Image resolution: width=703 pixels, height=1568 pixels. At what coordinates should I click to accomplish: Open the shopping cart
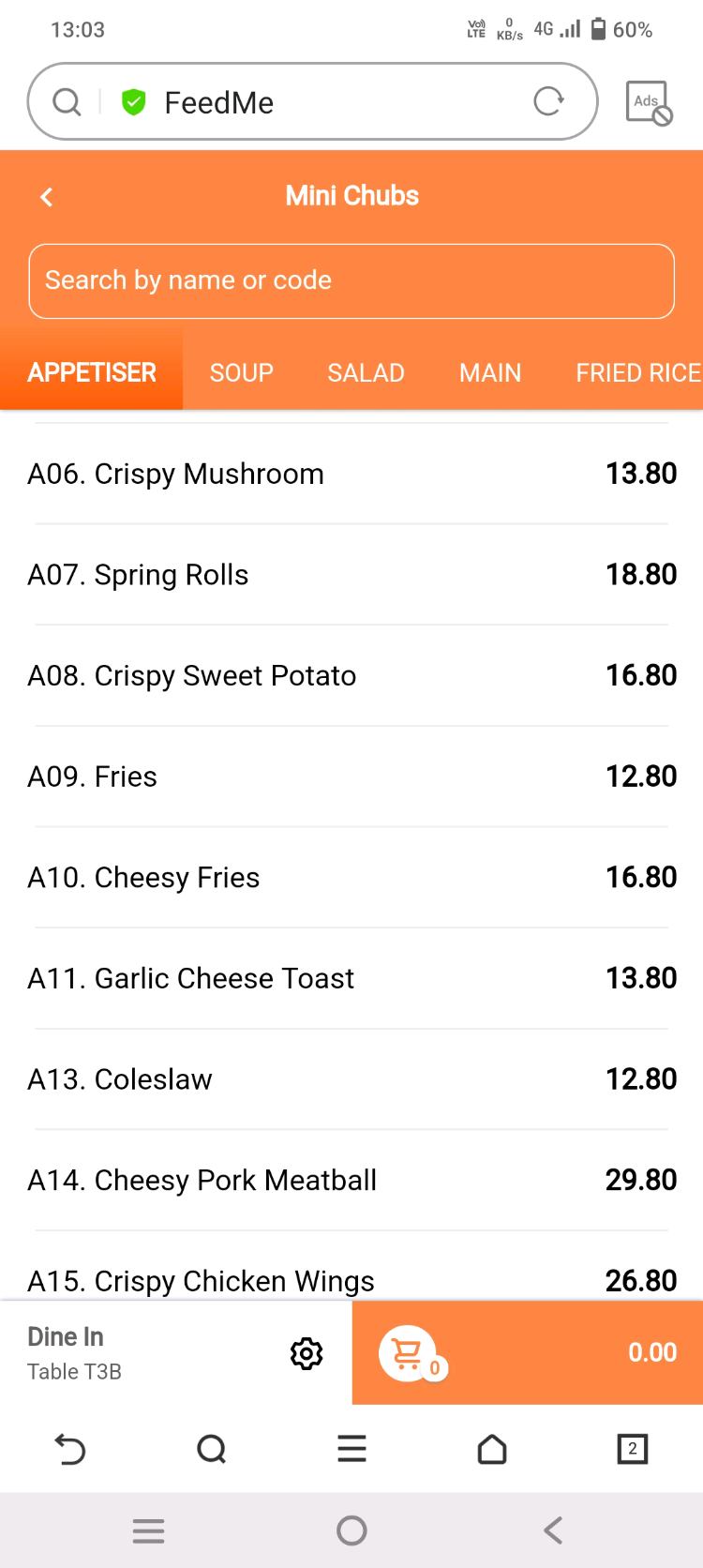click(409, 1353)
